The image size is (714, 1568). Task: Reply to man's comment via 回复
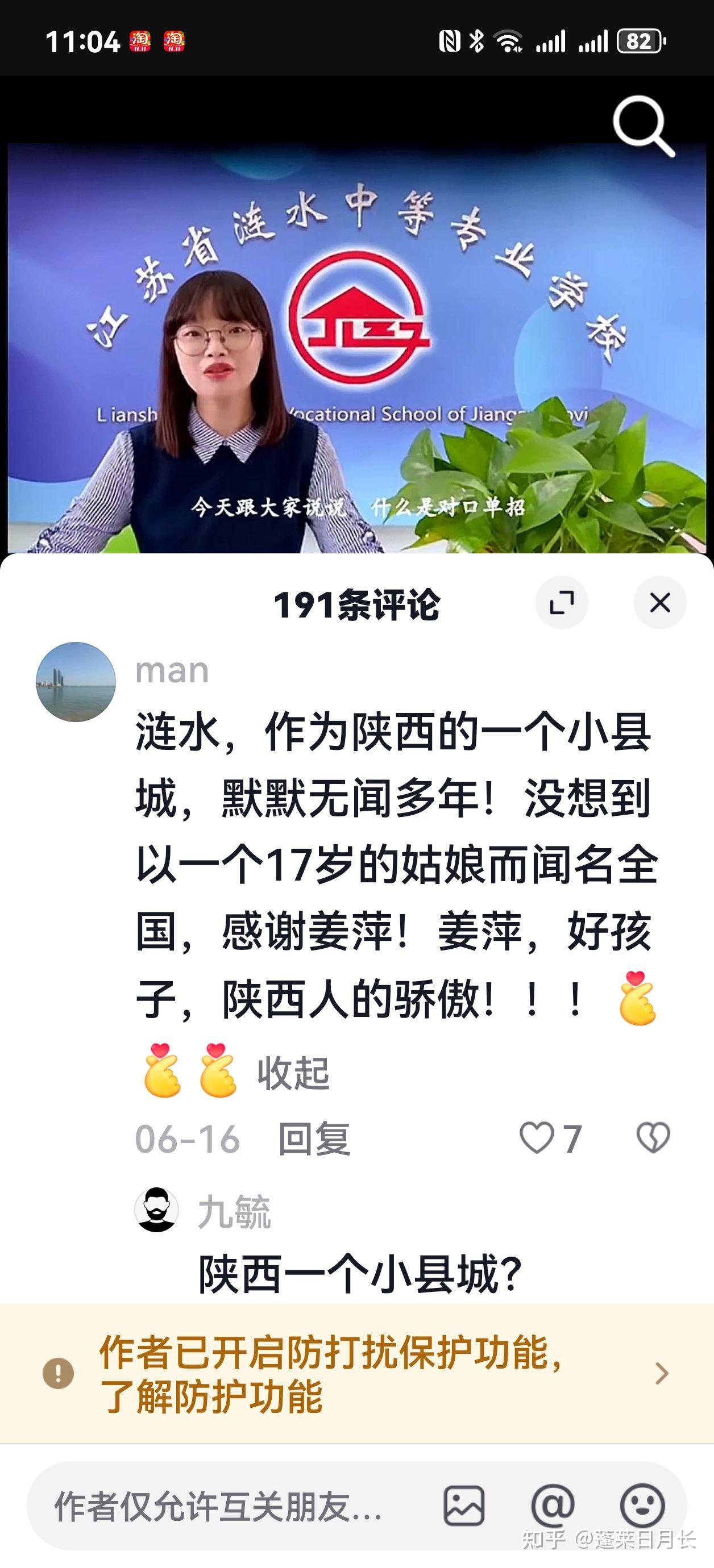click(314, 1139)
